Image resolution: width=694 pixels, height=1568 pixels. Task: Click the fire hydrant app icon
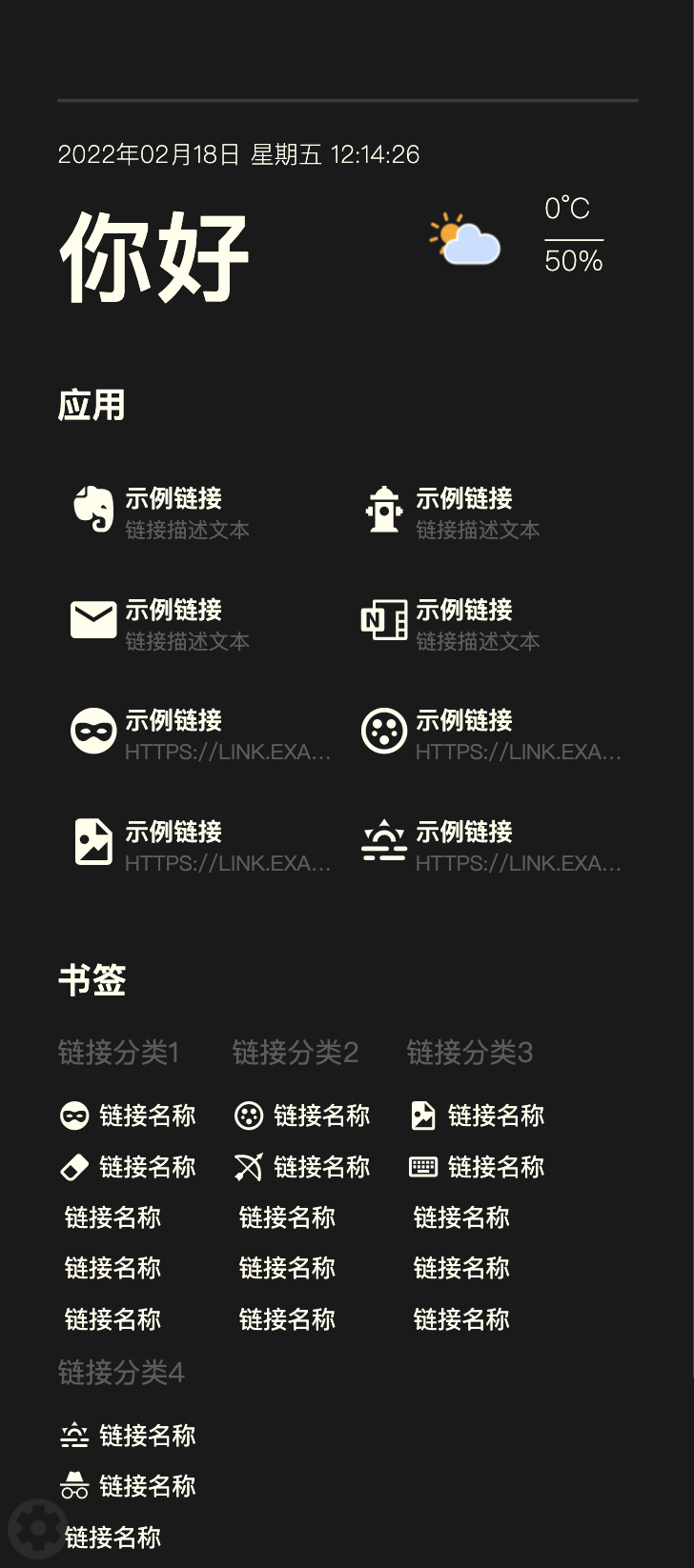coord(383,510)
